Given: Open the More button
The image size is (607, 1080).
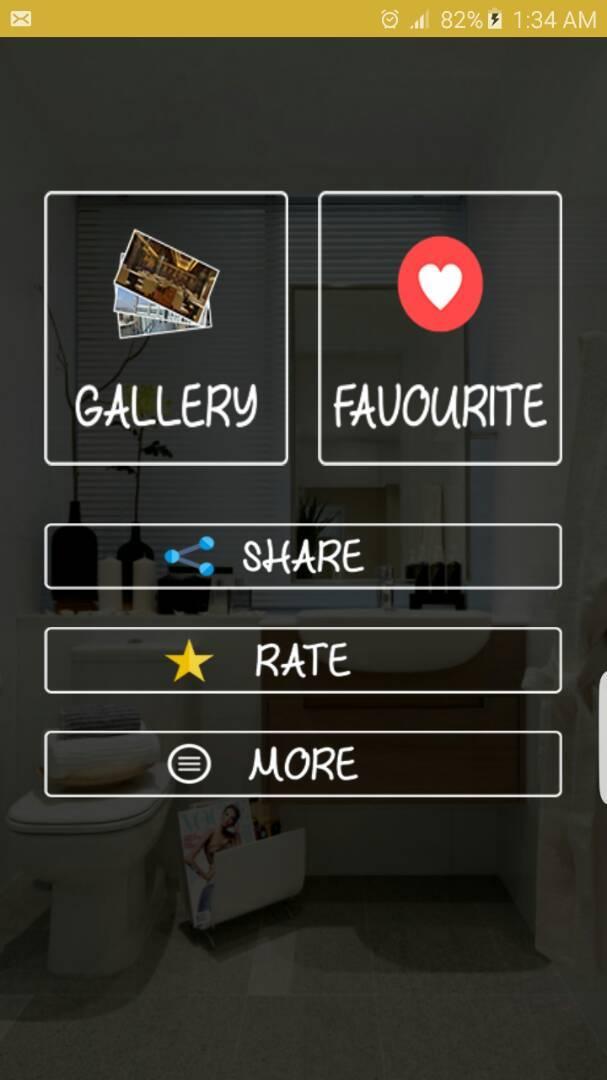Looking at the screenshot, I should pyautogui.click(x=303, y=764).
